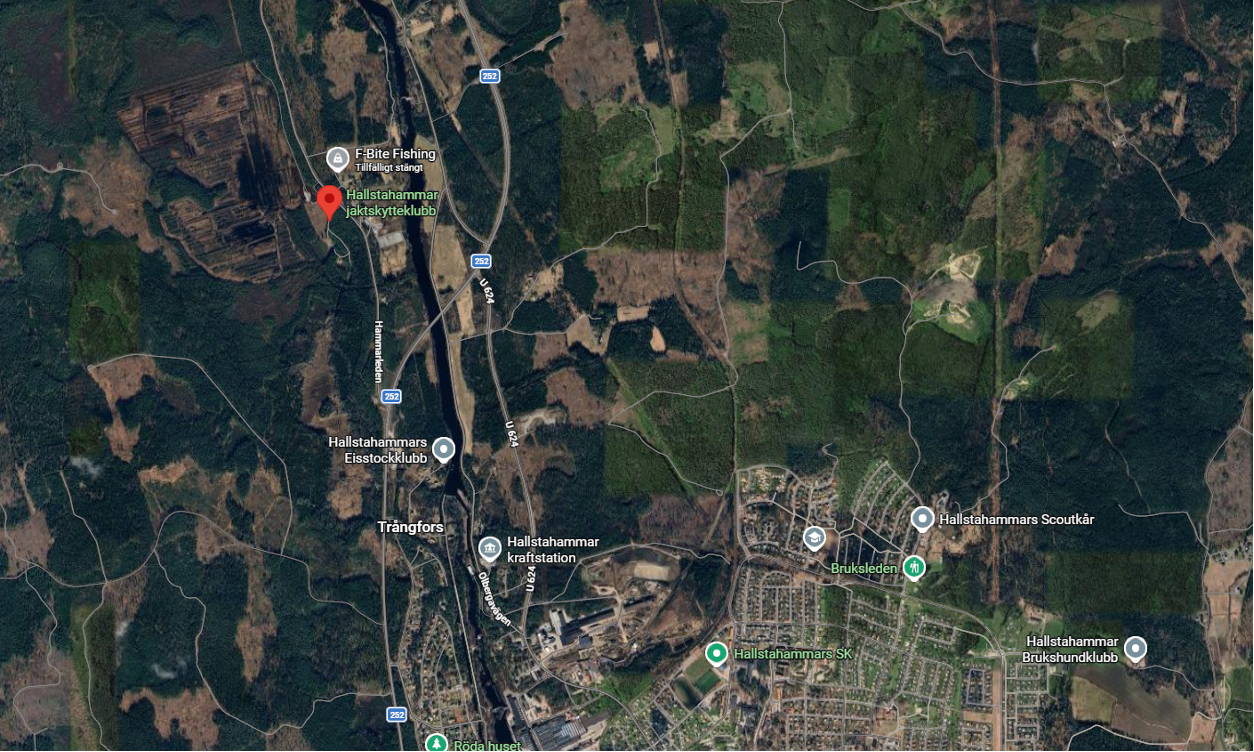This screenshot has width=1254, height=752.
Task: Open the F-Bite Fishing place marker
Action: point(338,158)
